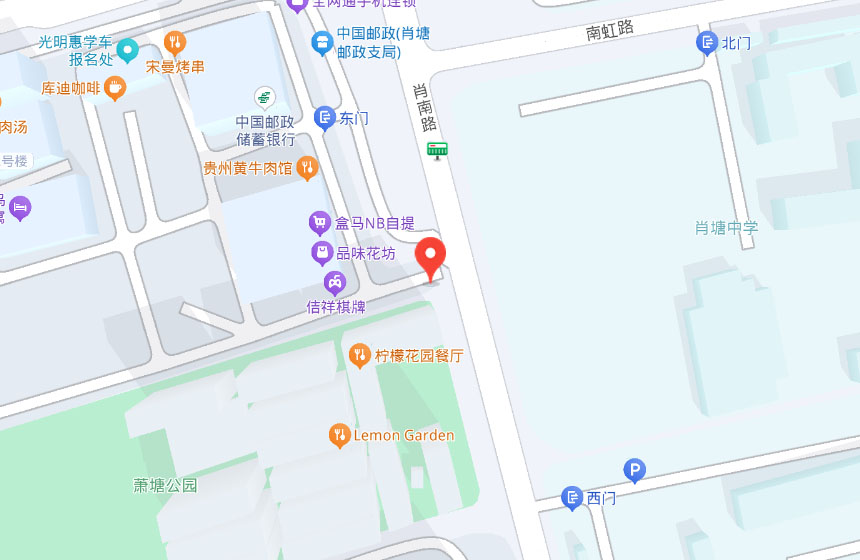Select the bus stop icon on 肖南路
Image resolution: width=860 pixels, height=560 pixels.
click(x=437, y=150)
